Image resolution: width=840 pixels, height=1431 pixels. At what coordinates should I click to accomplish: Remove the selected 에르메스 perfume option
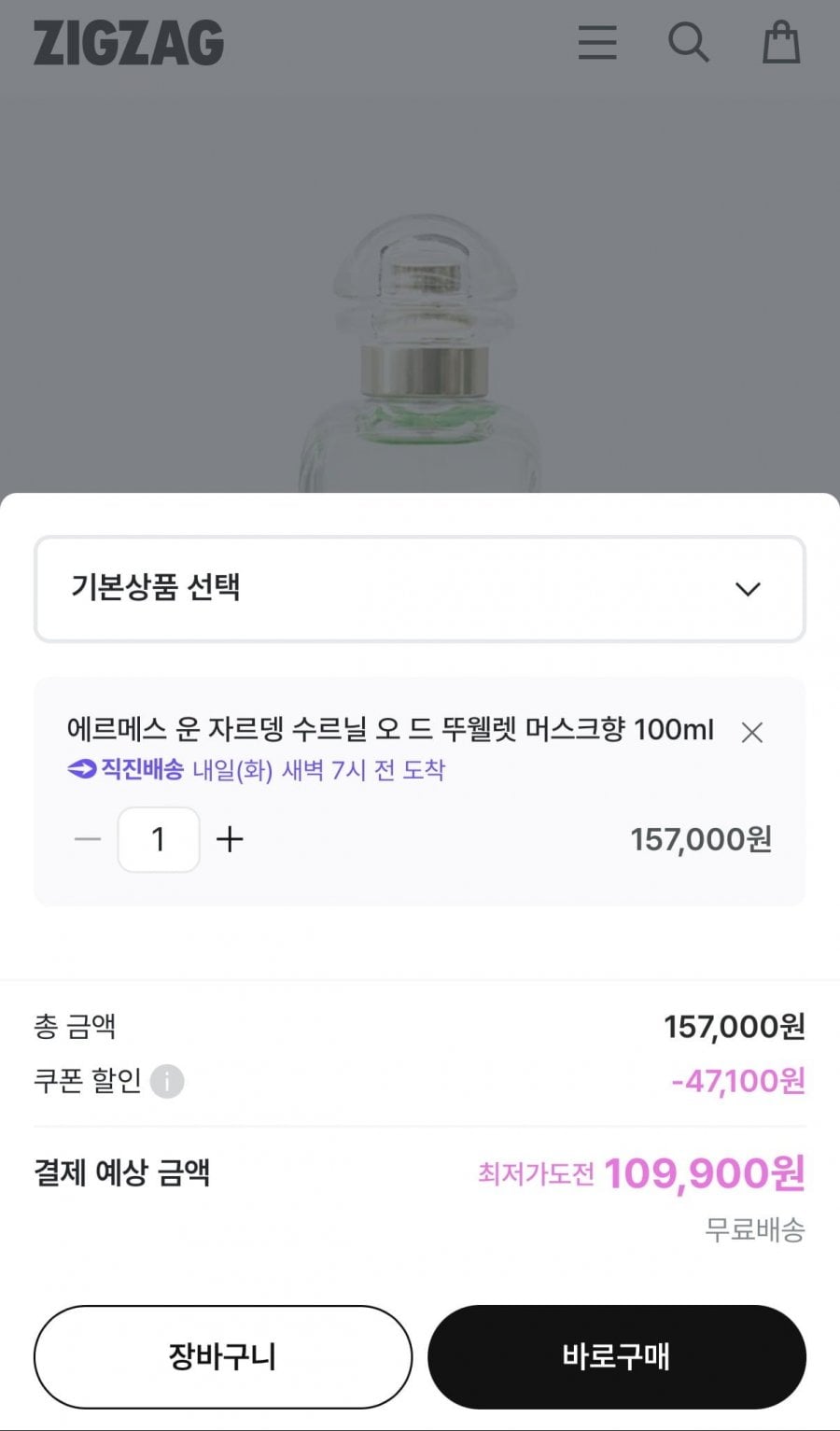point(751,733)
